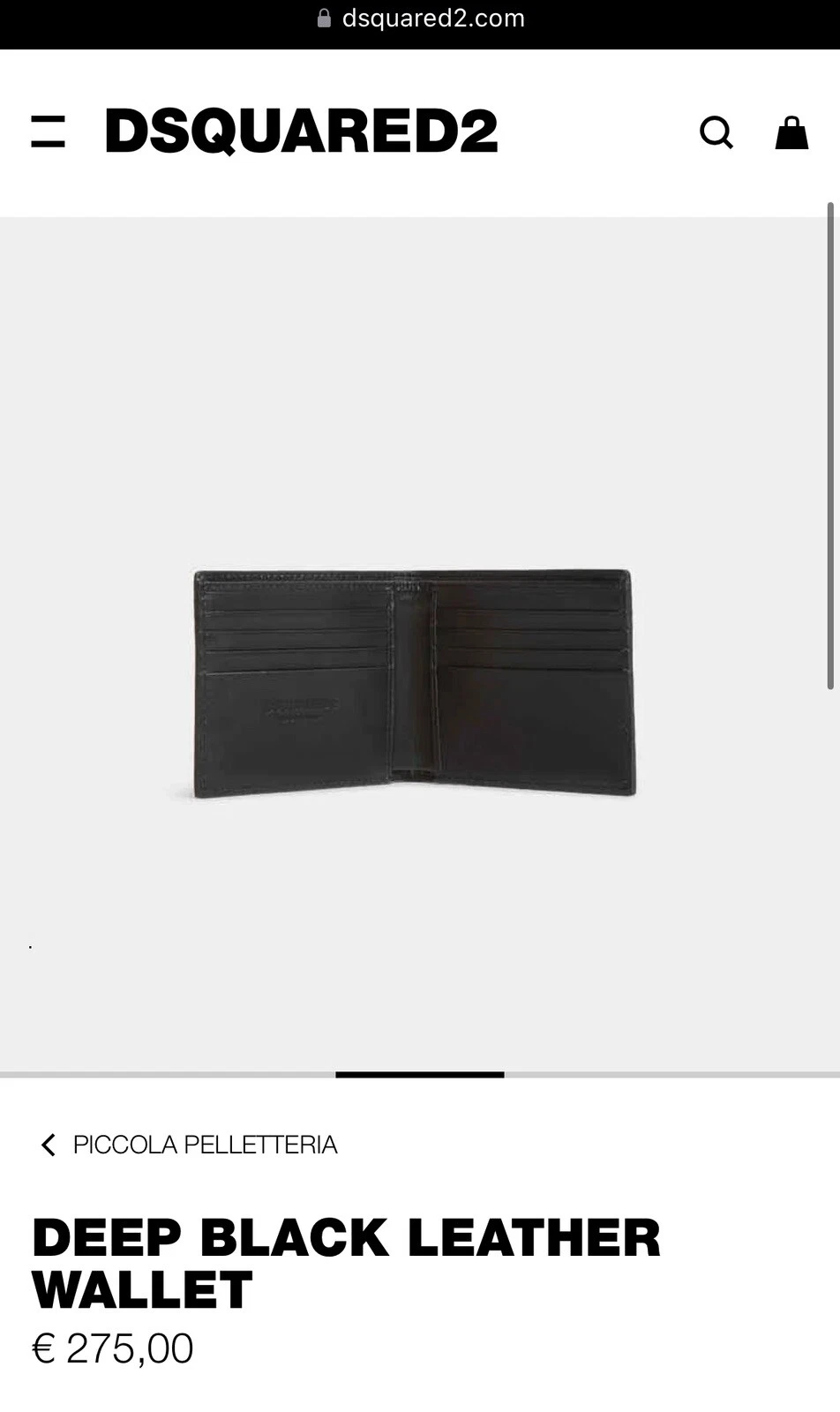The width and height of the screenshot is (840, 1412).
Task: Tap the DSQUARED2 logo to go home
Action: point(302,131)
